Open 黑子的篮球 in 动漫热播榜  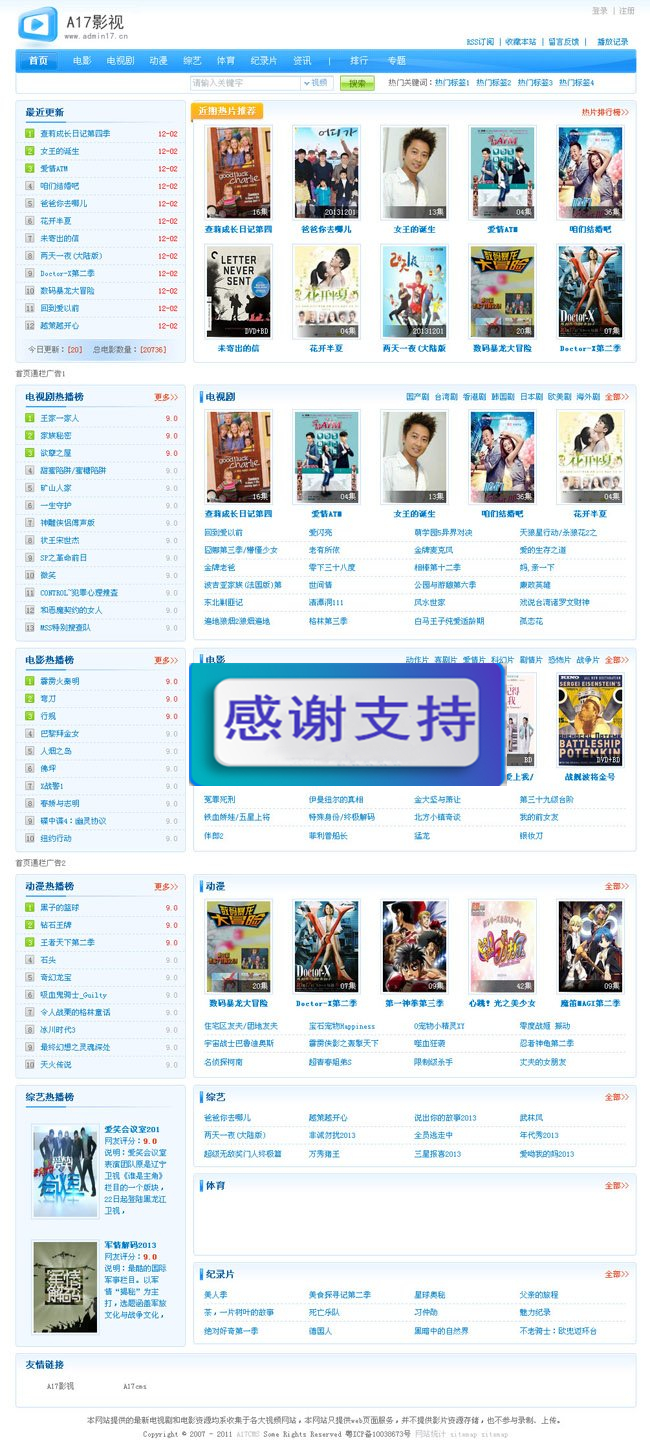click(x=60, y=907)
